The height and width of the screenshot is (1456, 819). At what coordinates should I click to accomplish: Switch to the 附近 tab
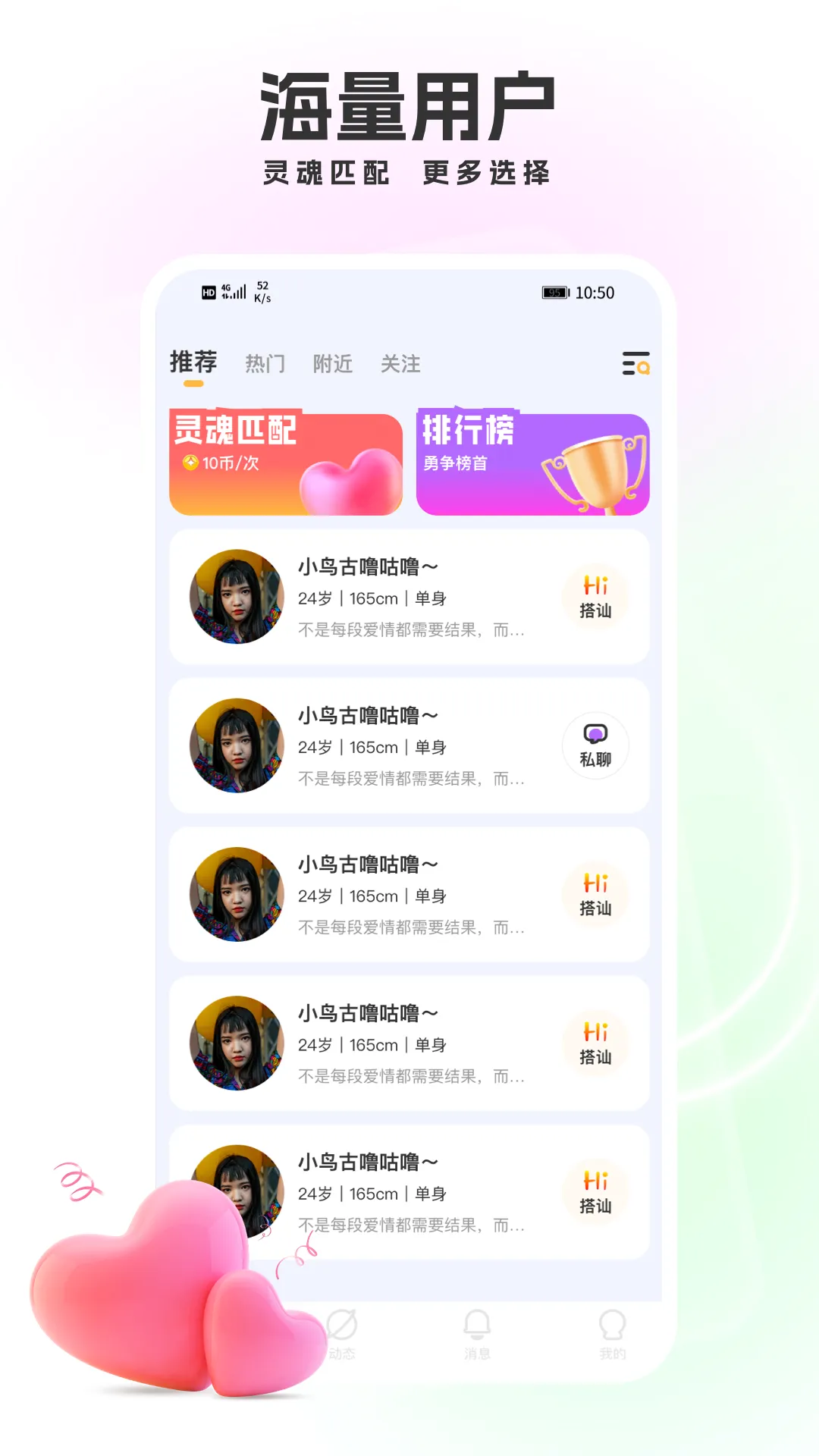click(x=332, y=364)
